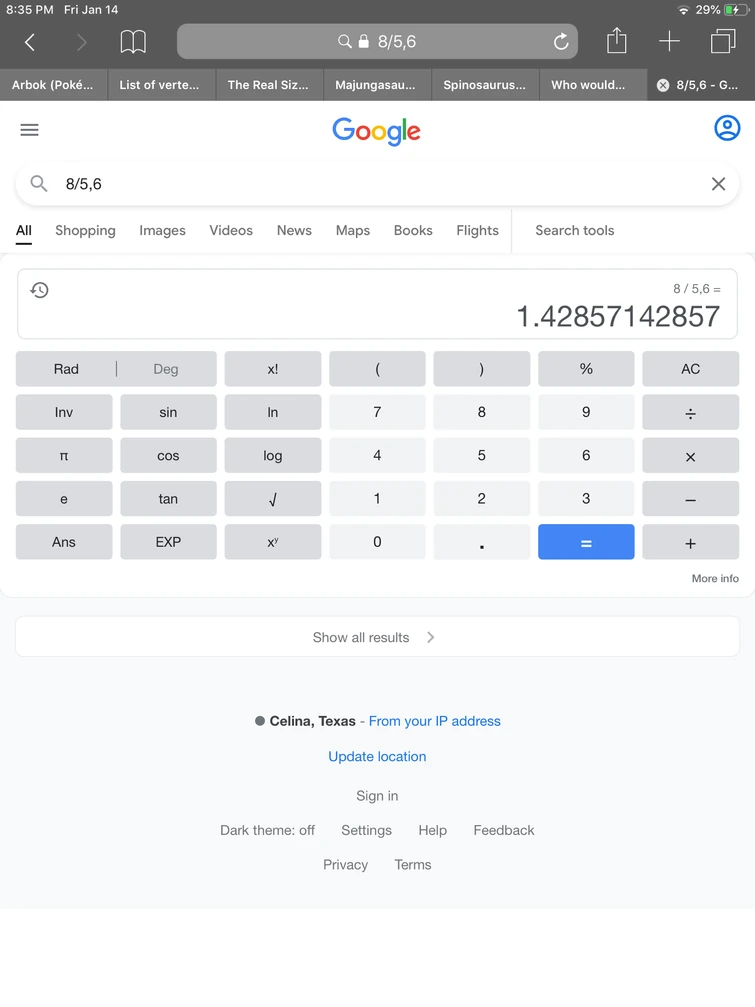Open Search tools
This screenshot has width=755, height=1007.
coord(574,230)
